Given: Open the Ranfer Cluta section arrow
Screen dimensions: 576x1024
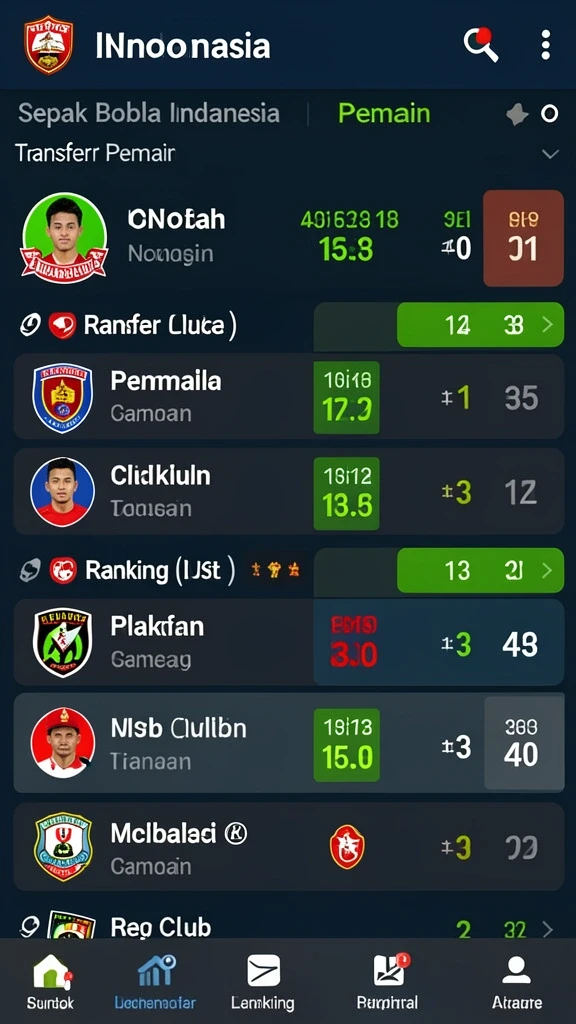Looking at the screenshot, I should pos(548,325).
